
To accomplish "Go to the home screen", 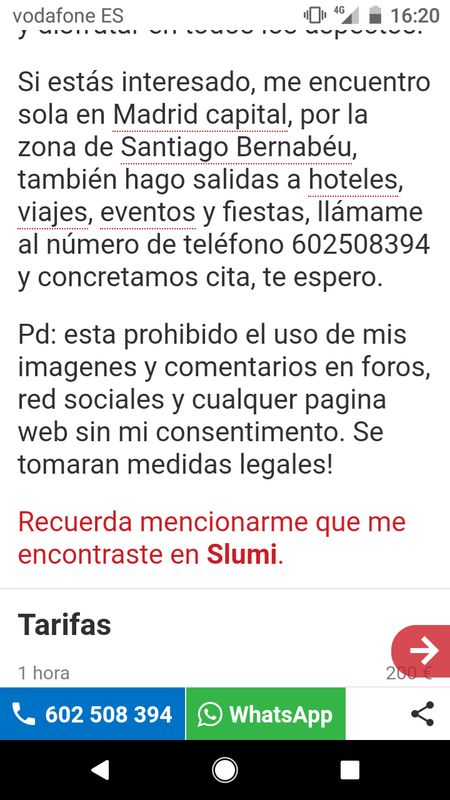I will click(225, 770).
